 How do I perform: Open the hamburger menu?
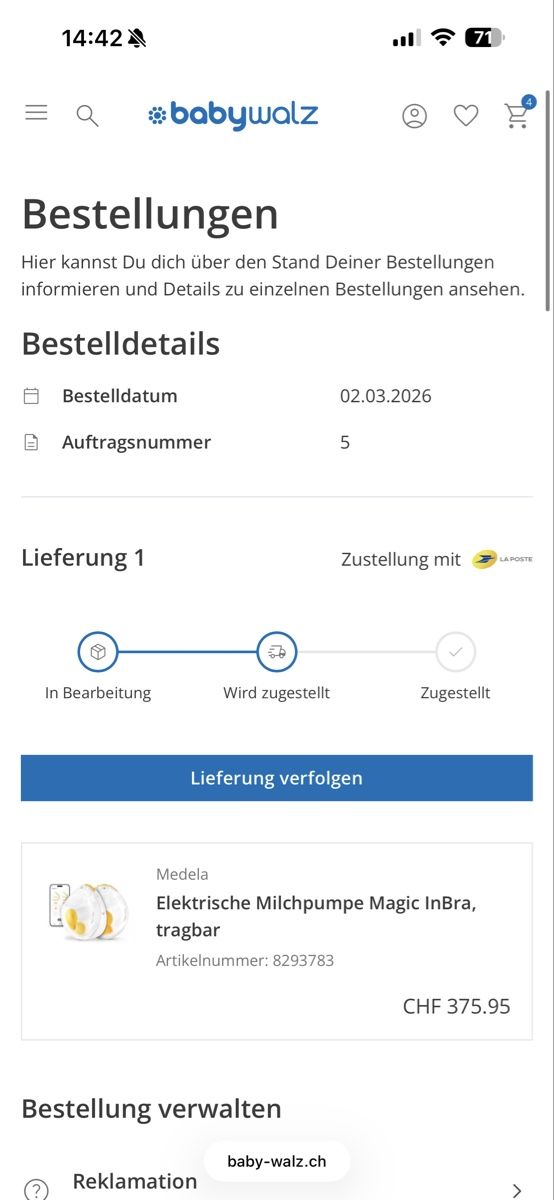(36, 113)
